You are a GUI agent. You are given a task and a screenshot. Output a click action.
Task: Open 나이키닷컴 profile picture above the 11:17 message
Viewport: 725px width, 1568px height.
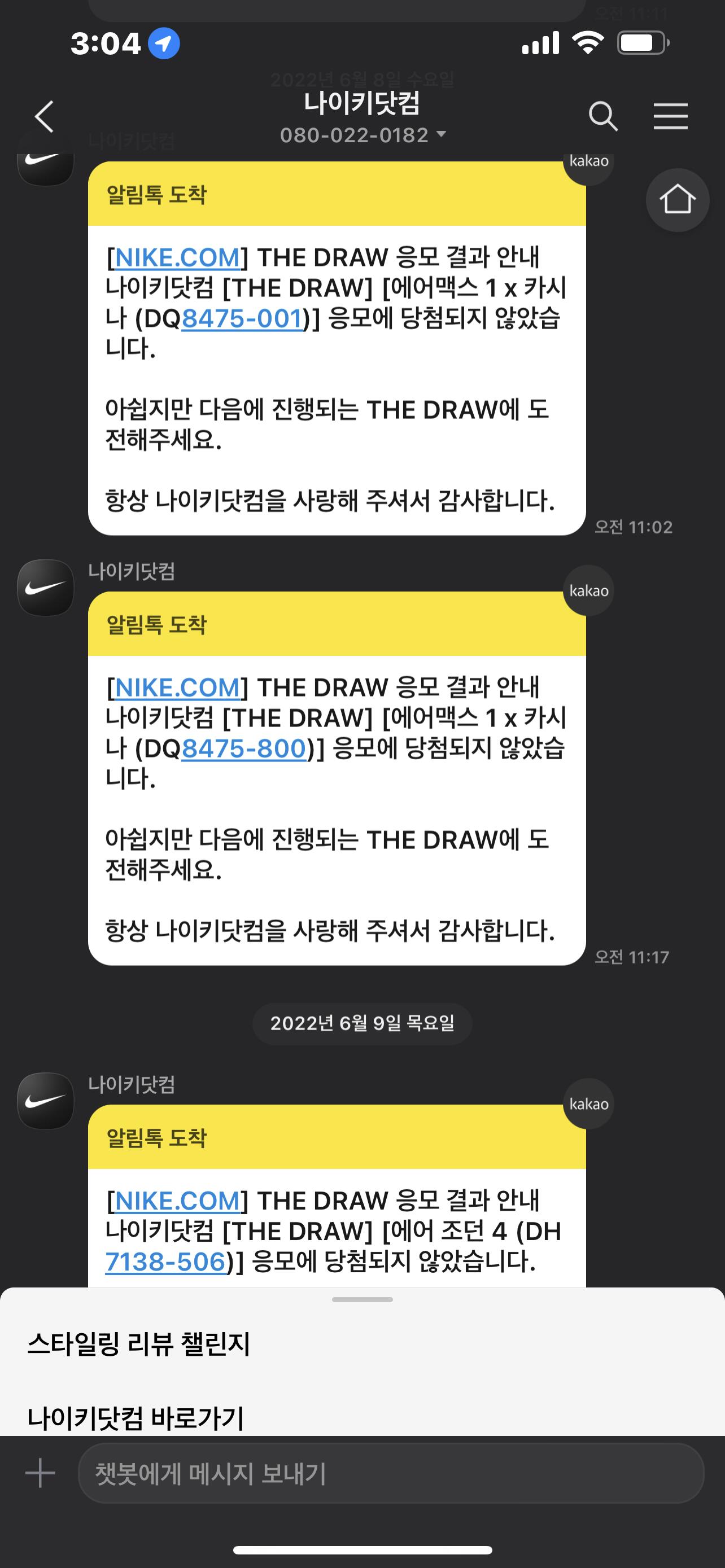coord(46,588)
